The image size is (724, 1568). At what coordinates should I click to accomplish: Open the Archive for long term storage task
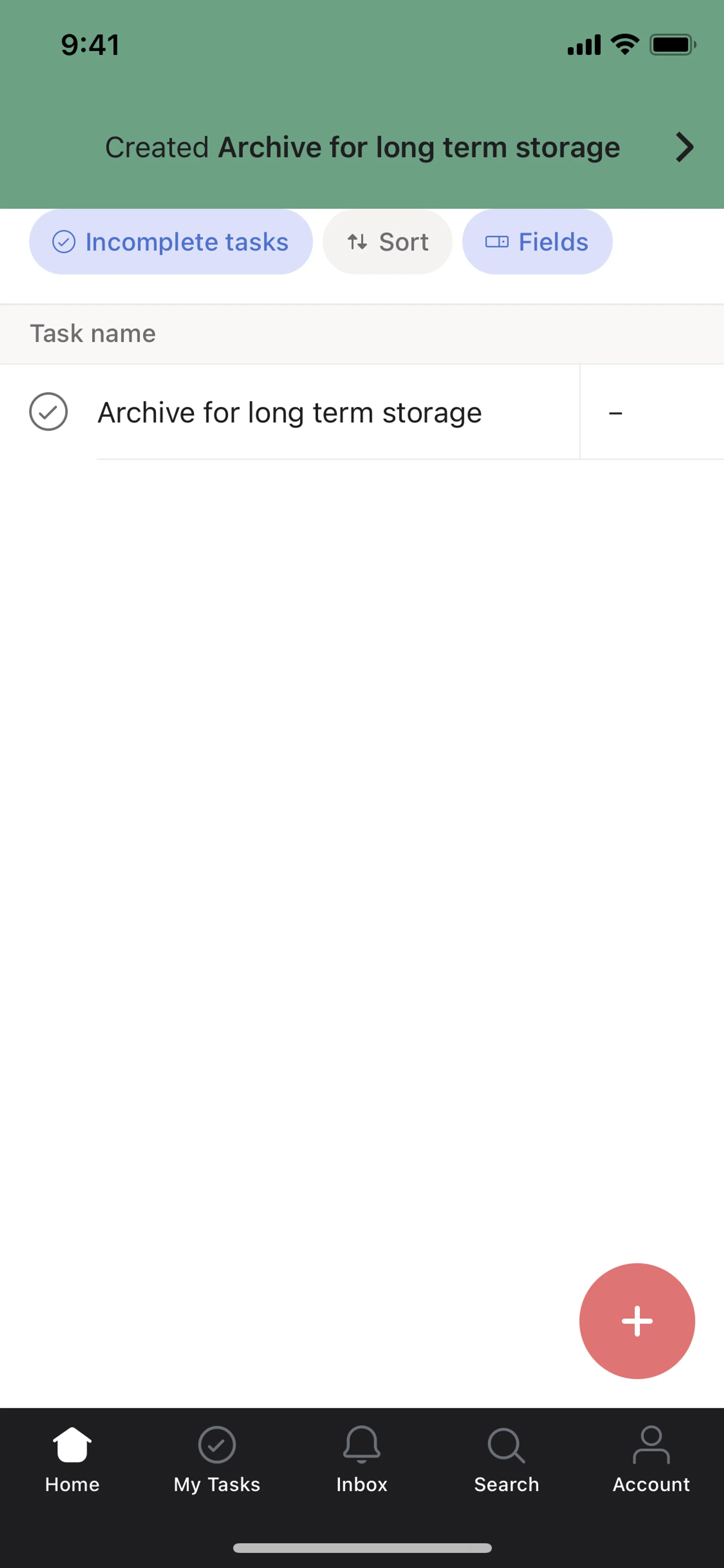tap(290, 413)
